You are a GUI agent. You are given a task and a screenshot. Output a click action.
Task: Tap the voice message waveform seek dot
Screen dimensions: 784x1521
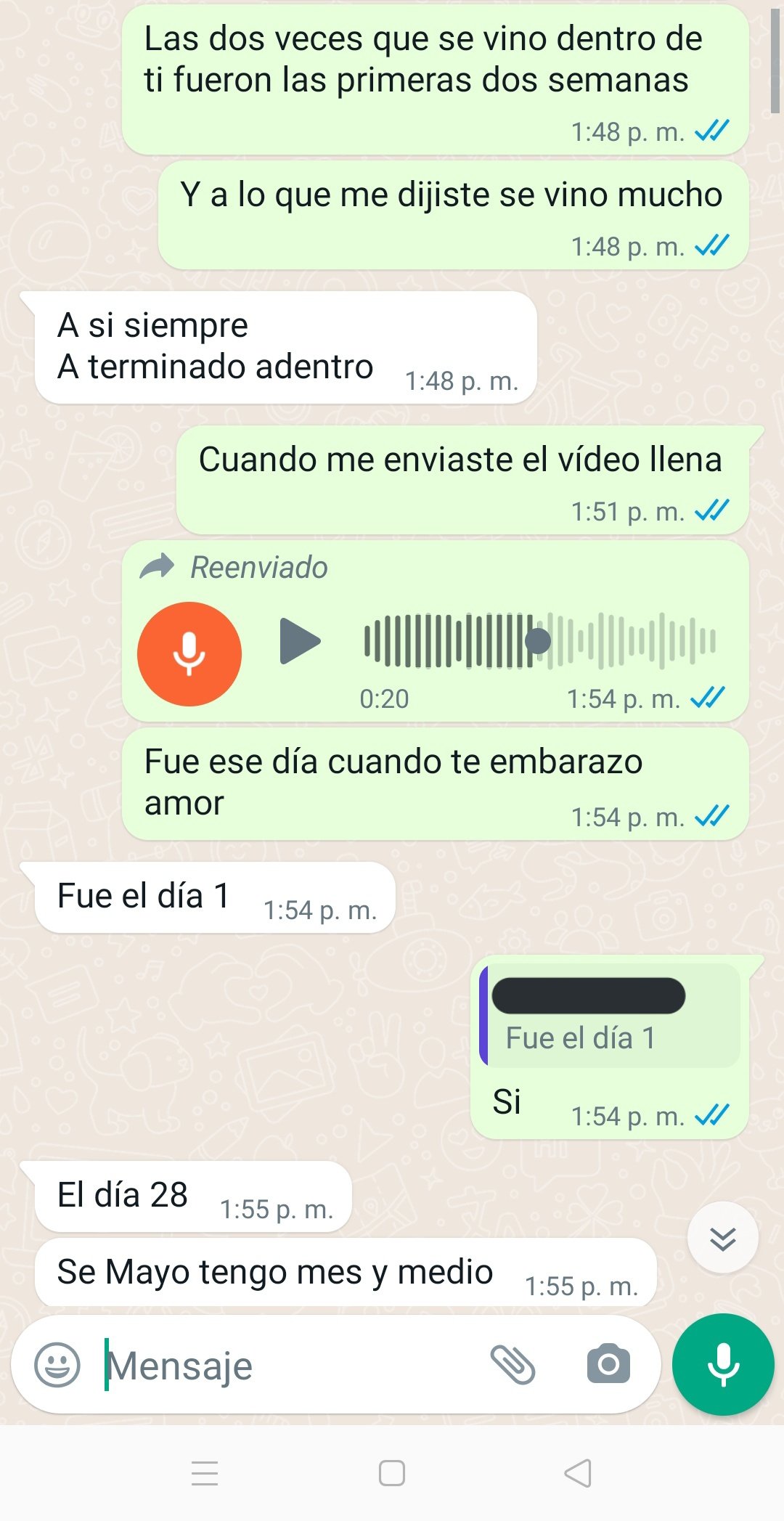[x=537, y=640]
